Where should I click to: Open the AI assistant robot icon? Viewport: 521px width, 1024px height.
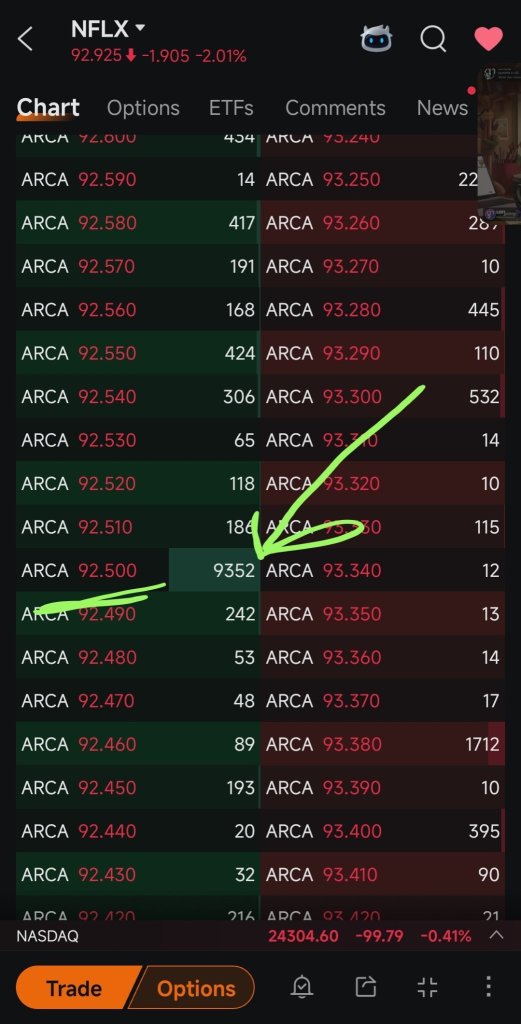377,39
